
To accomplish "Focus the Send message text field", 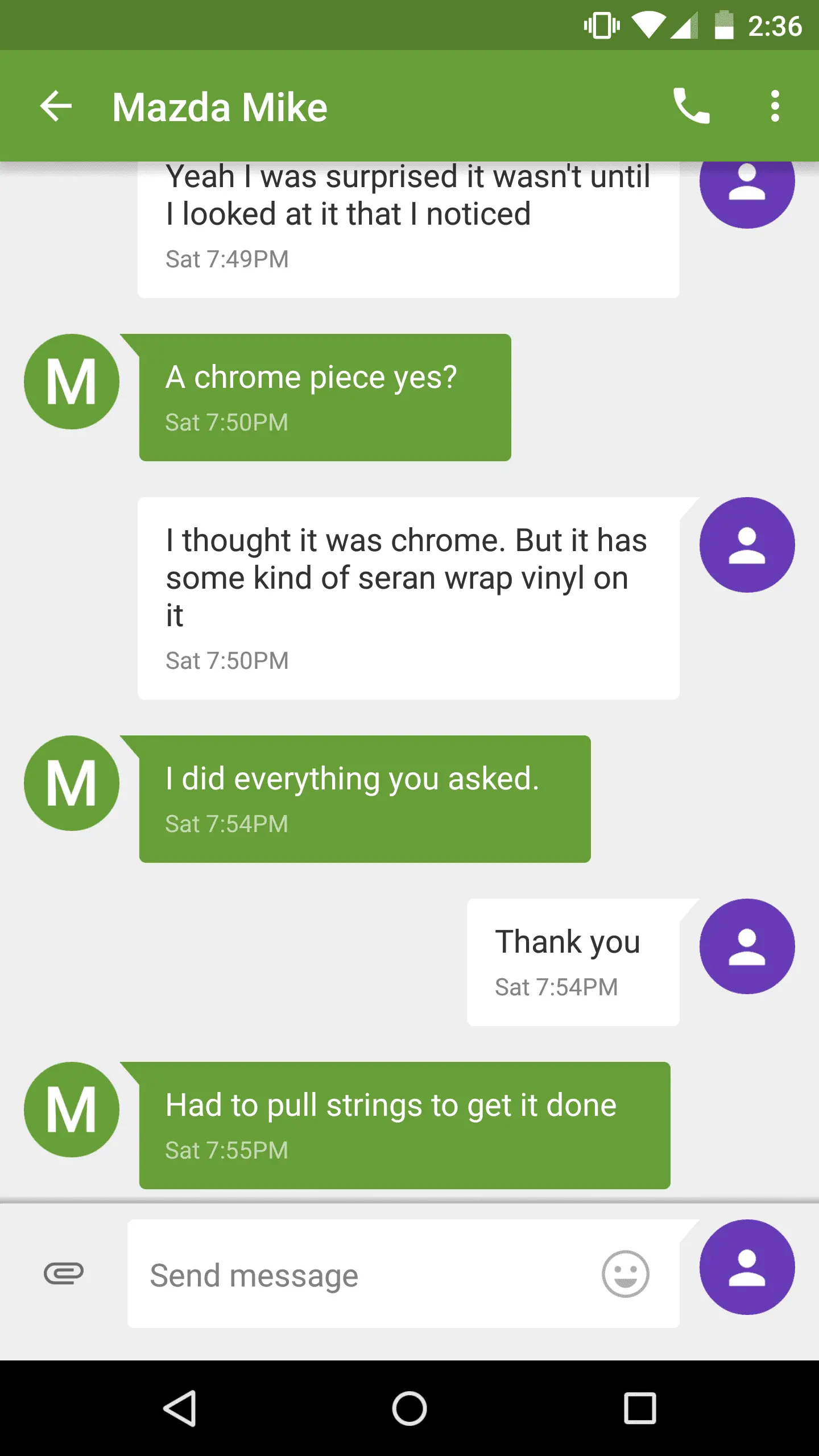I will (x=364, y=1275).
